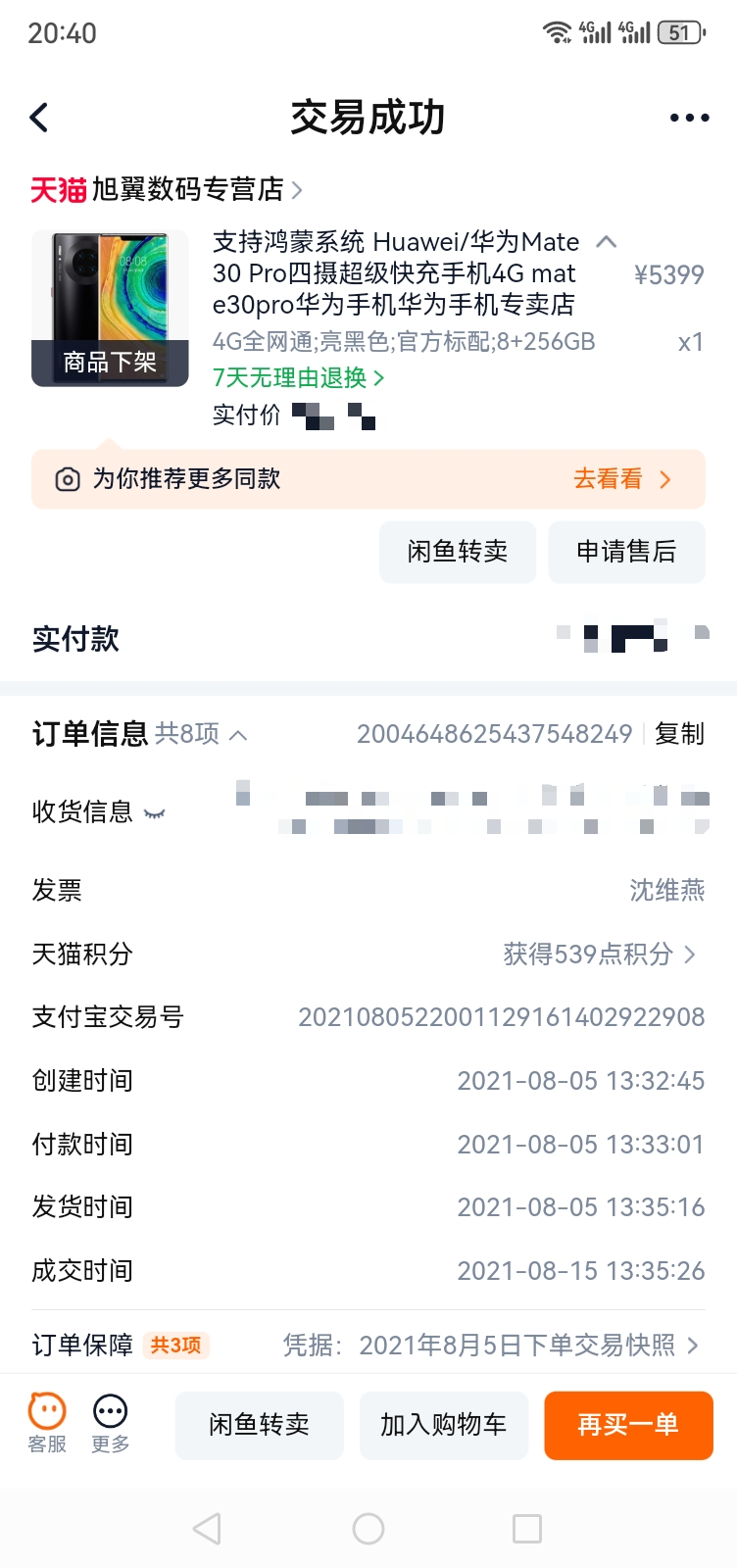Open 订单保障 transaction snapshot row
The image size is (737, 1568).
[368, 1345]
